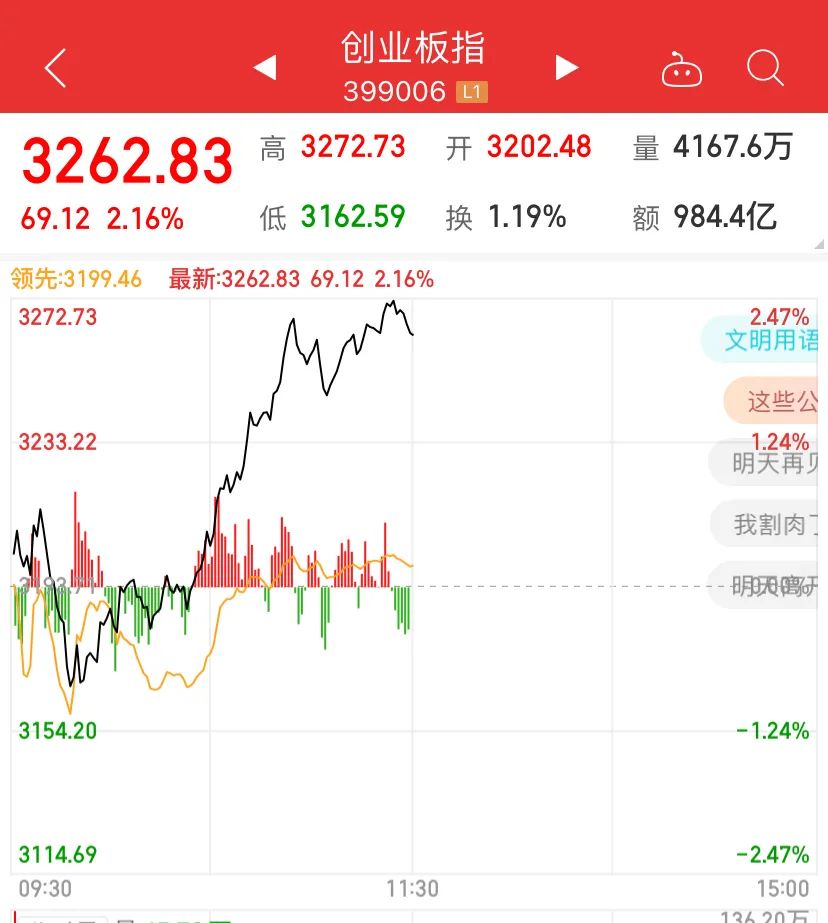Viewport: 828px width, 923px height.
Task: Go back using the left arrow
Action: [56, 68]
